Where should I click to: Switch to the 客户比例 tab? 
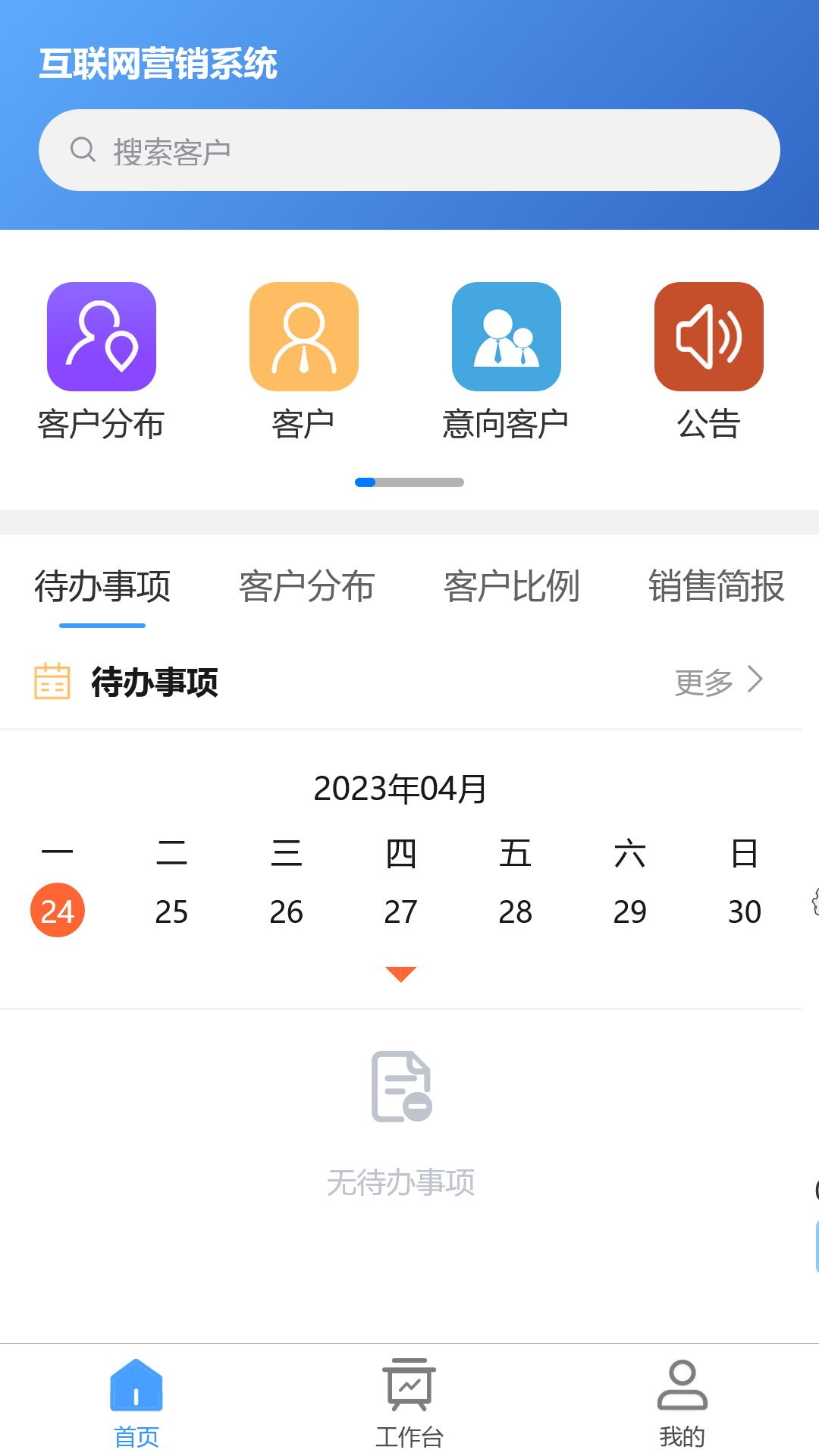click(512, 588)
